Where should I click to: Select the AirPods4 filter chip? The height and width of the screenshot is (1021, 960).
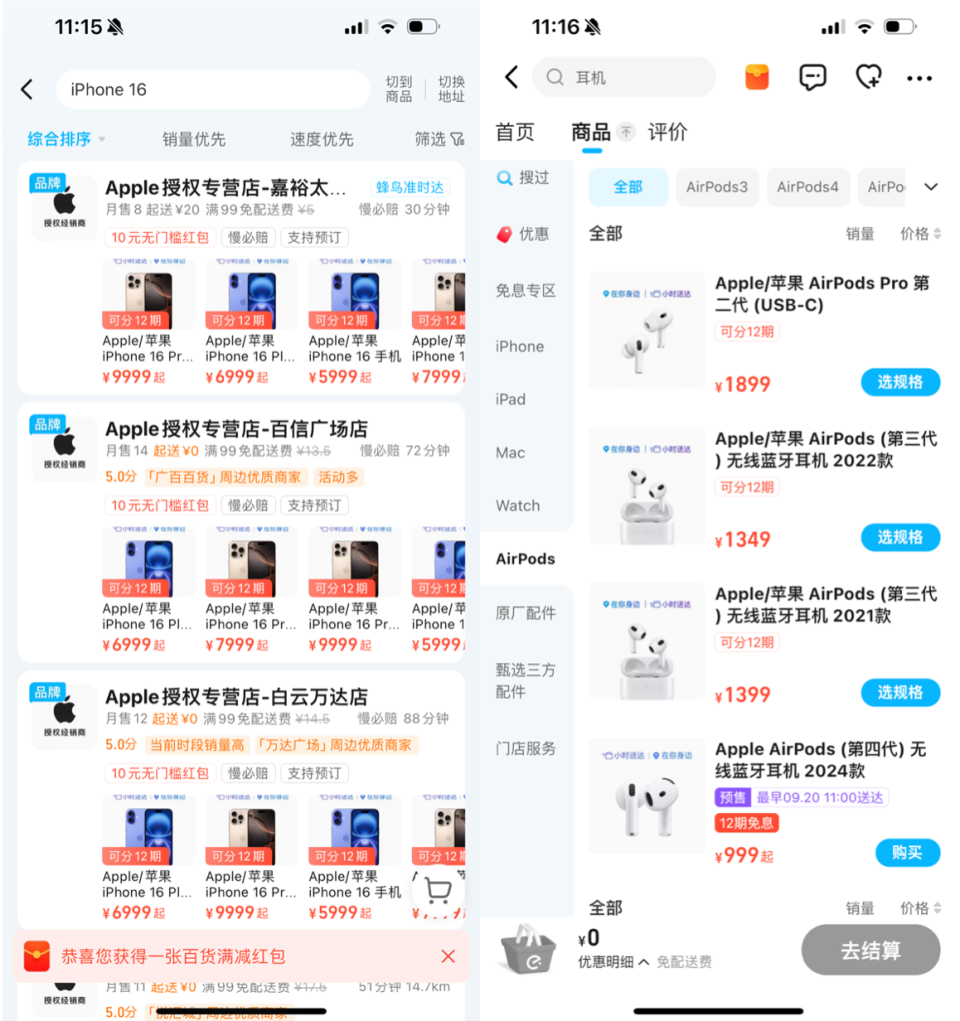tap(807, 187)
